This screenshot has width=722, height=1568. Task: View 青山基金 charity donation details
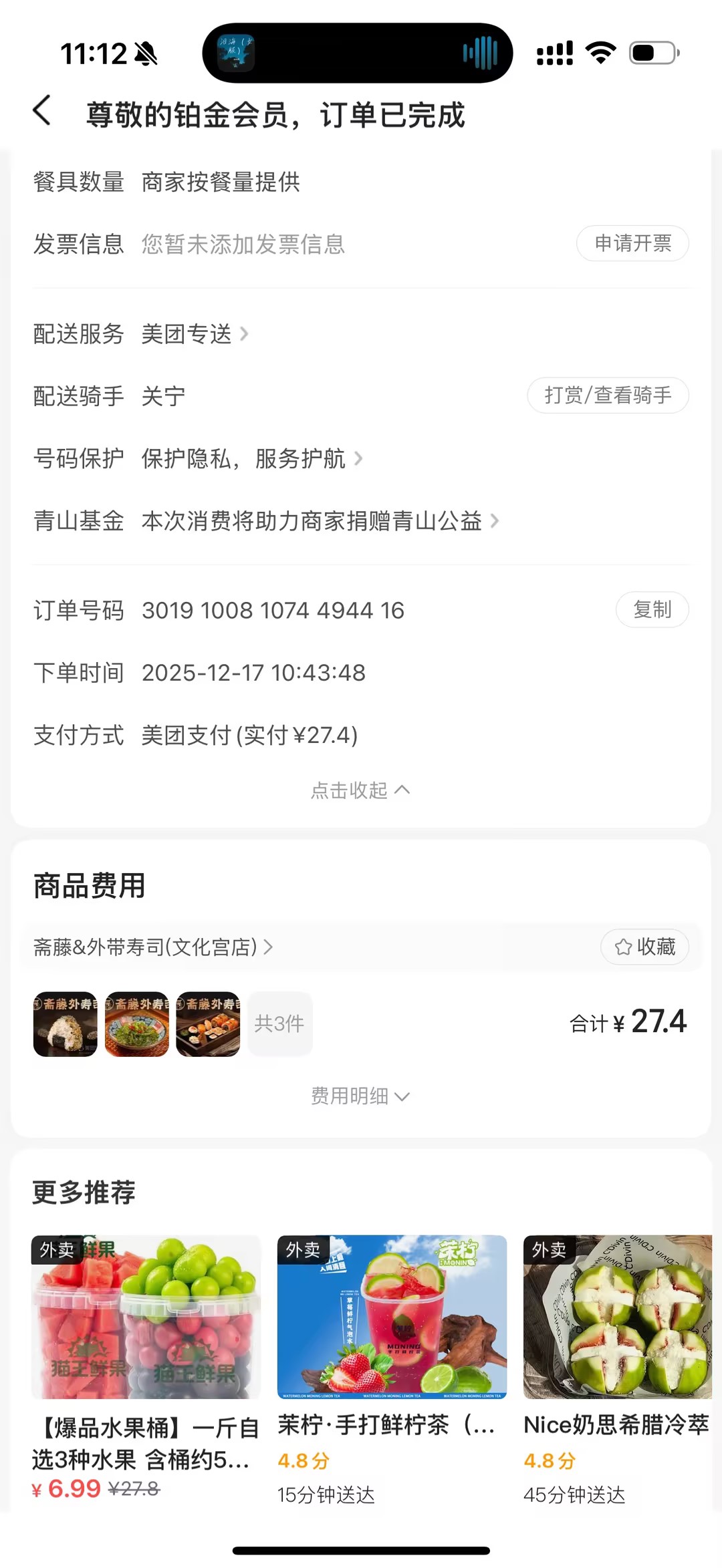click(320, 521)
